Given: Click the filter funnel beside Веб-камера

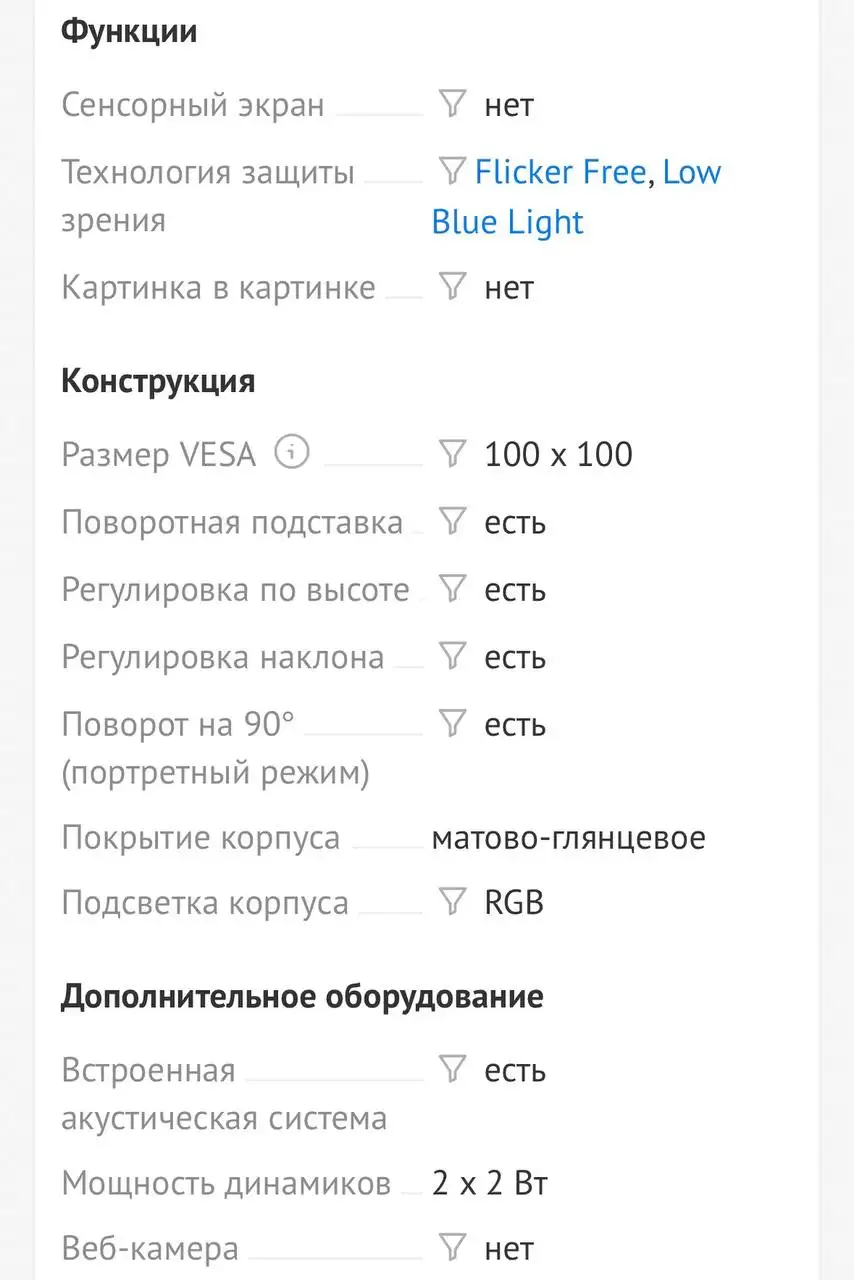Looking at the screenshot, I should pyautogui.click(x=453, y=1248).
